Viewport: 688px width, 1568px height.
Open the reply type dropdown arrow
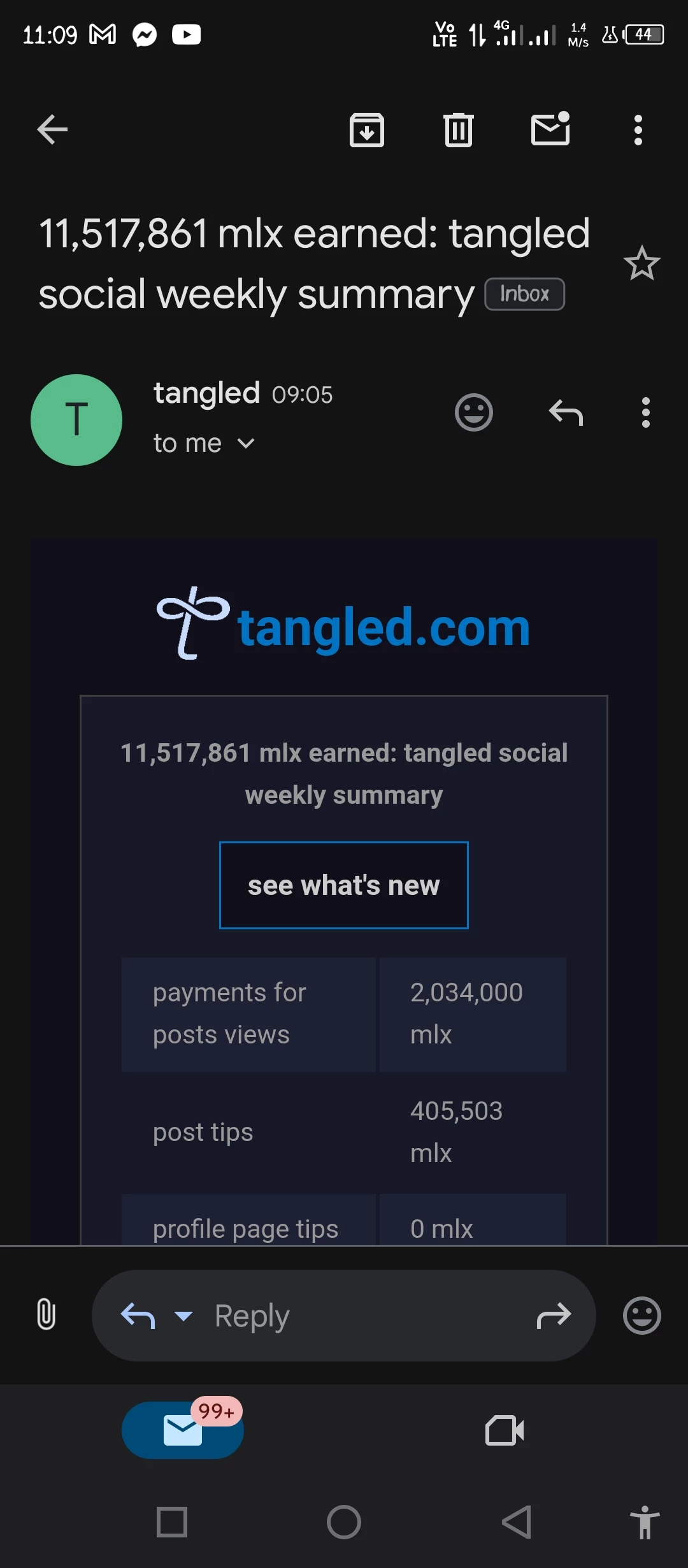183,1316
